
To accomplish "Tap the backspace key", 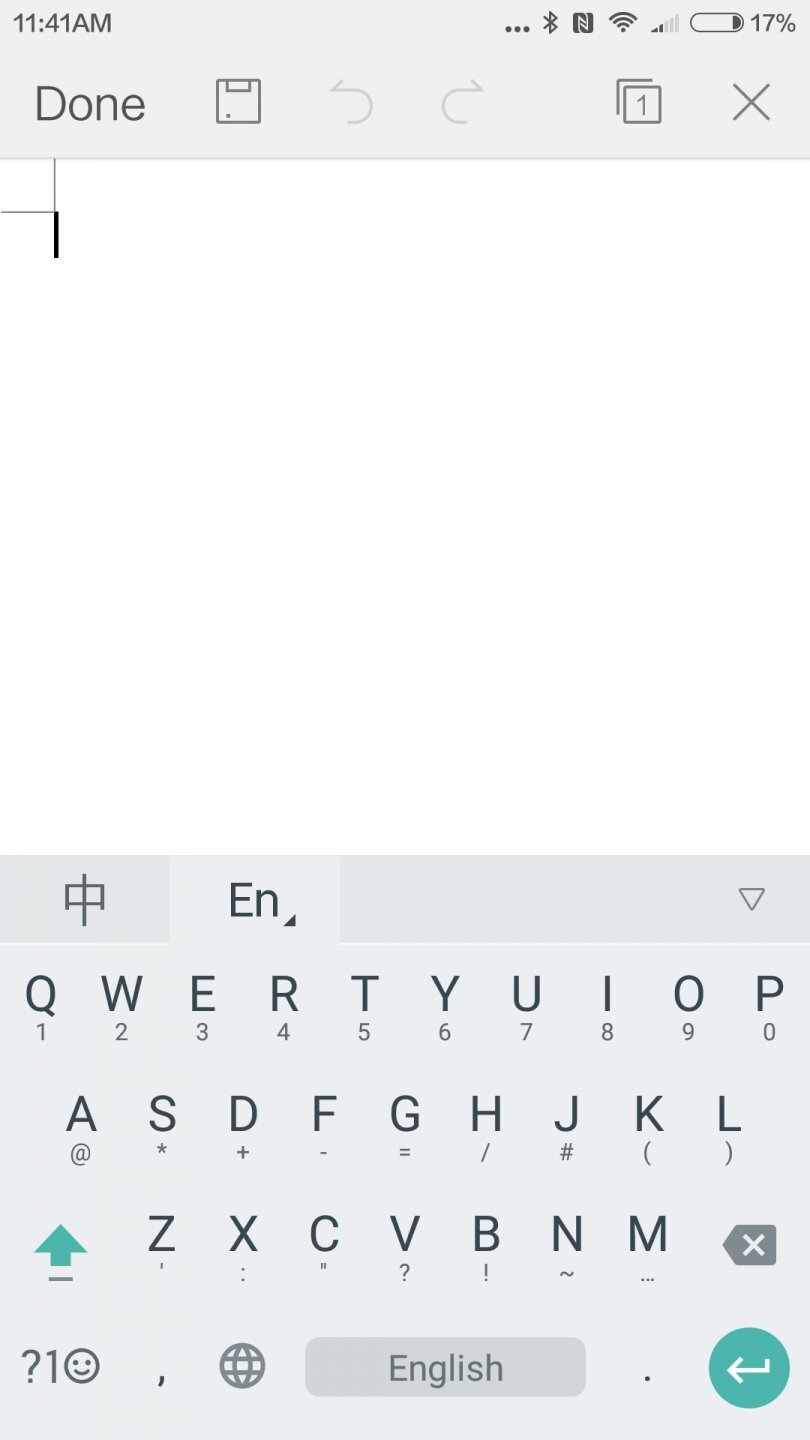I will point(749,1246).
